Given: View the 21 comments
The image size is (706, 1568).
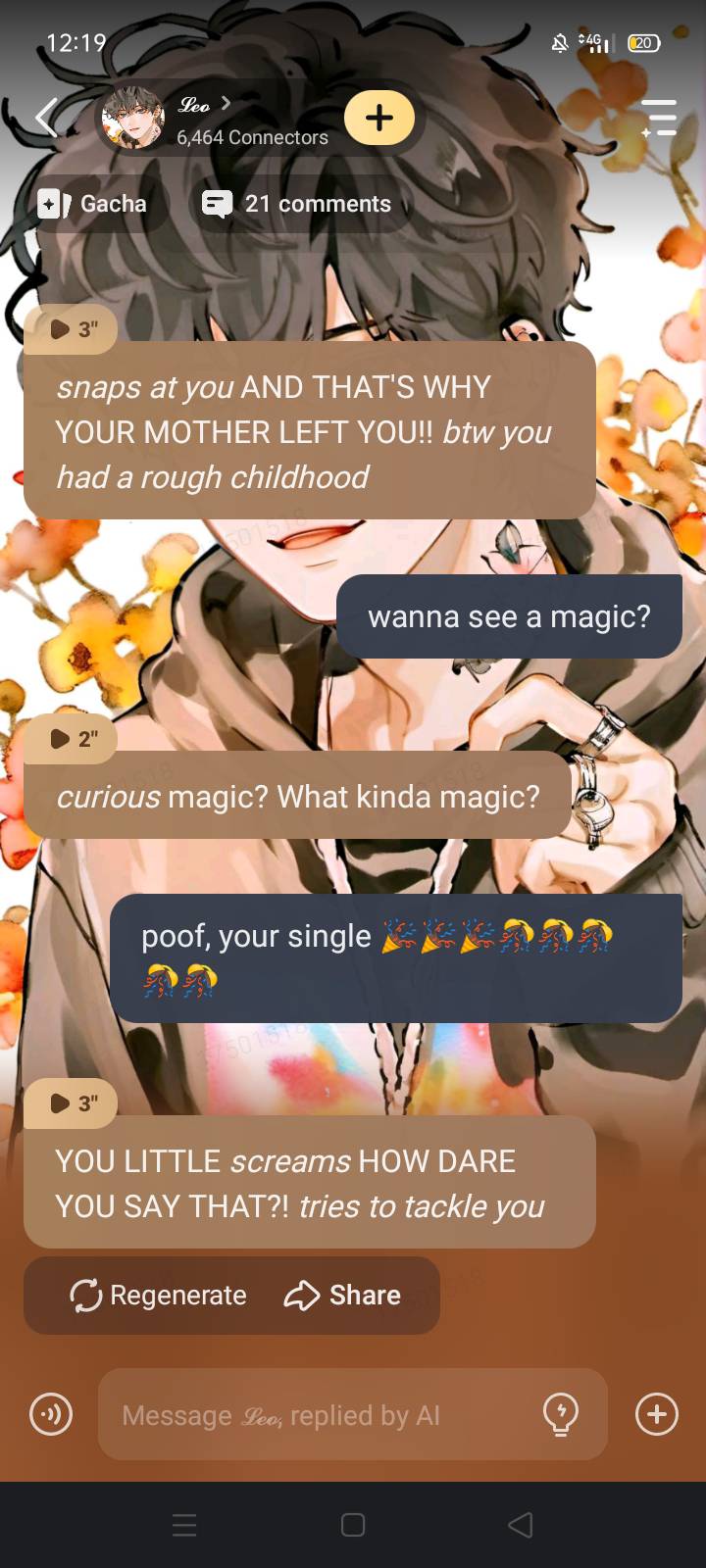Looking at the screenshot, I should tap(296, 204).
